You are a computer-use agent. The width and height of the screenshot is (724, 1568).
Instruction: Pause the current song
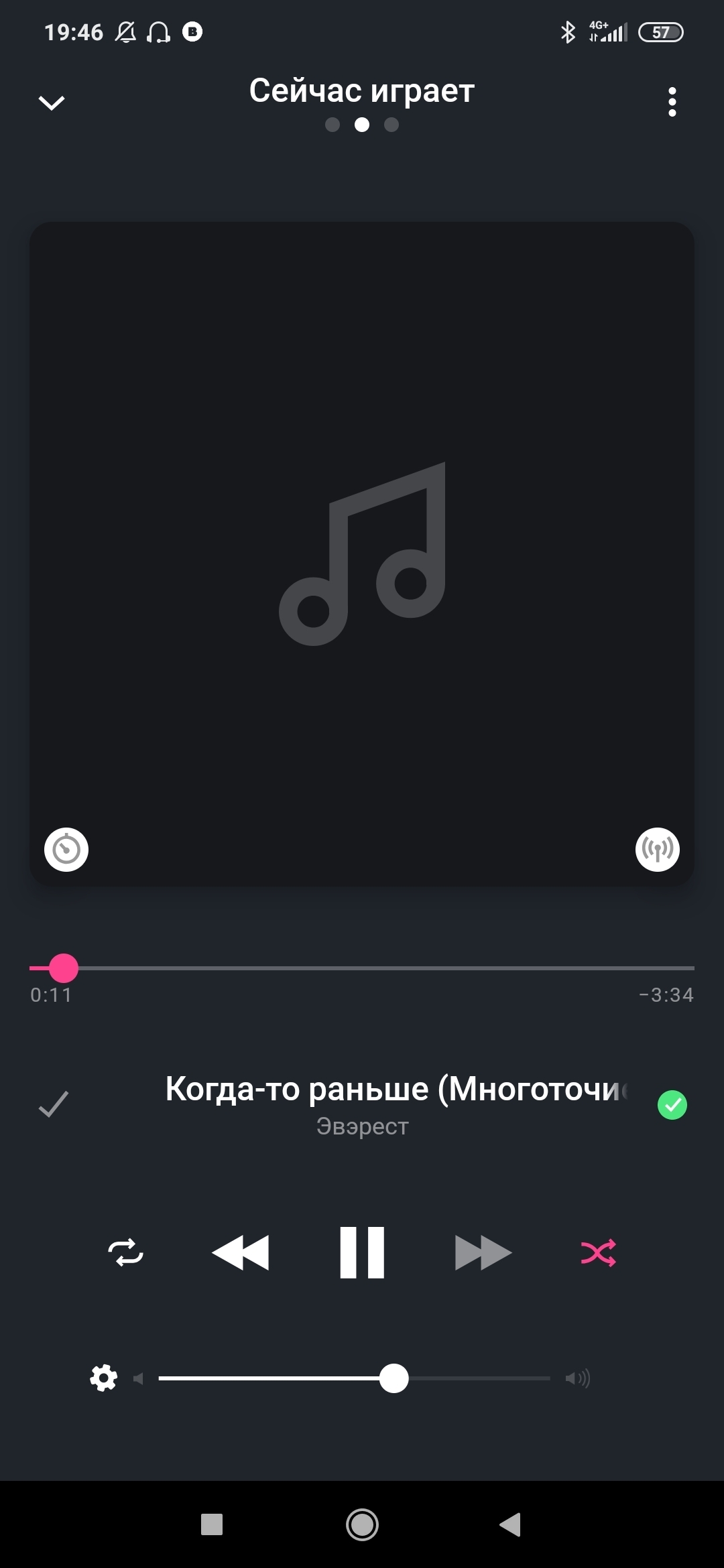(x=362, y=1252)
